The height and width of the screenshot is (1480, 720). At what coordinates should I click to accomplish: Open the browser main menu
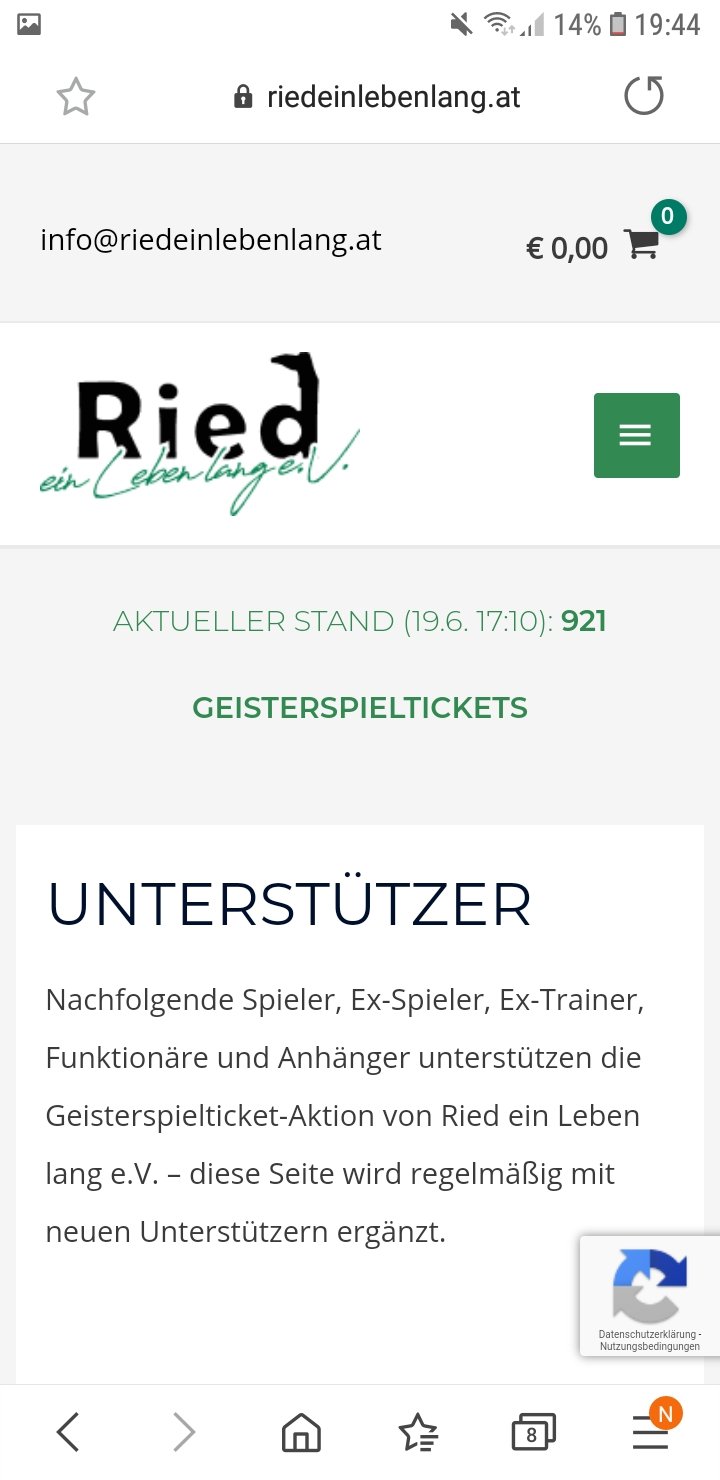click(x=651, y=1433)
